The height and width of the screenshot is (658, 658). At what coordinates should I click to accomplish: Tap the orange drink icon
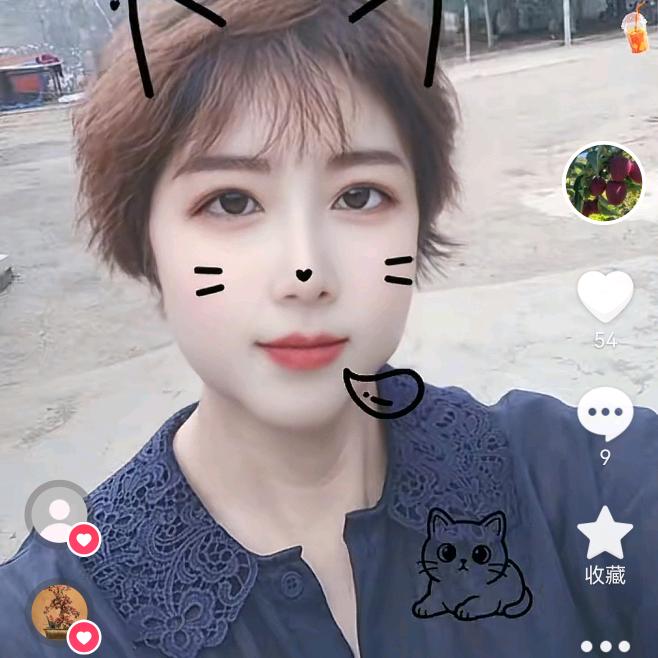[635, 28]
